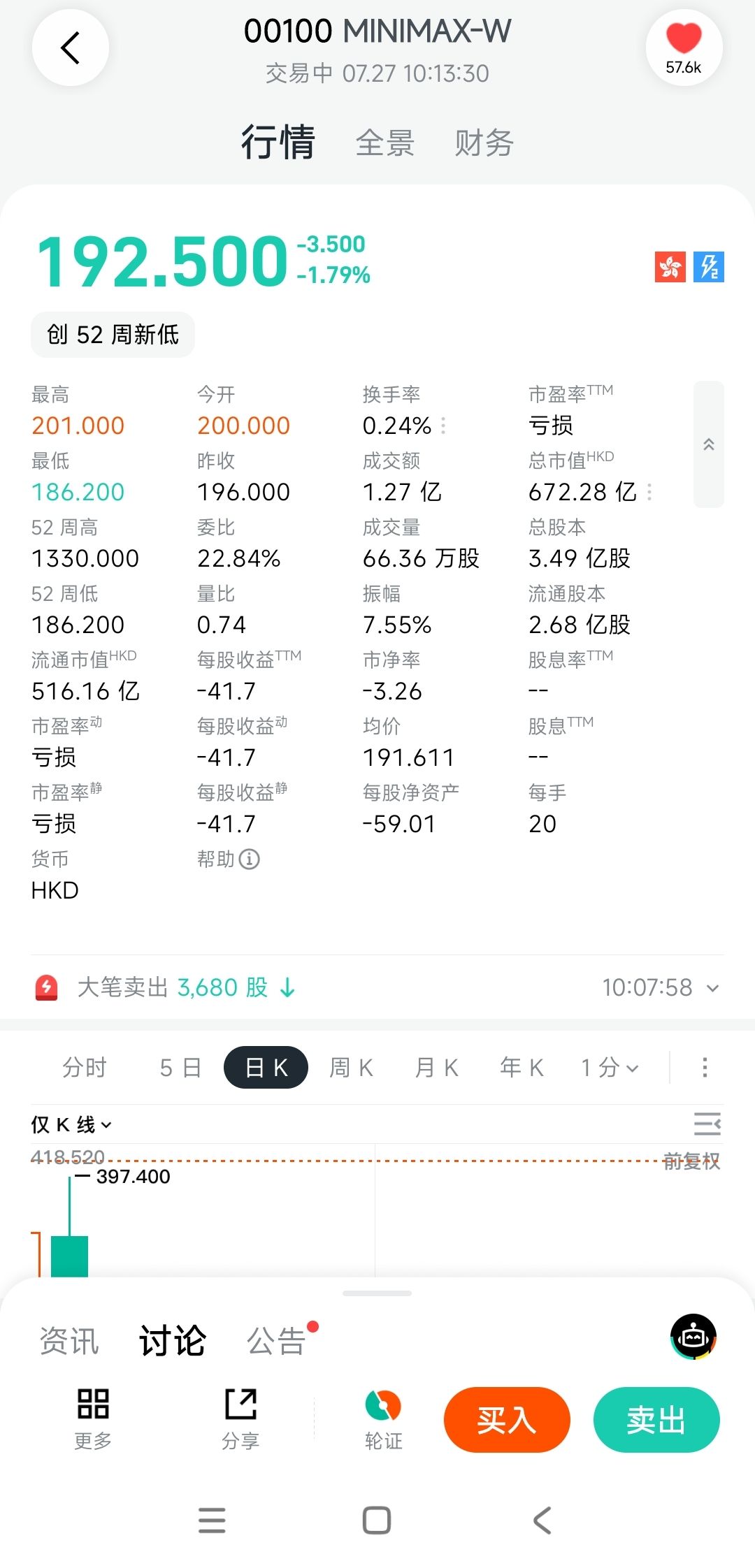Tap the 买入 buy button
The width and height of the screenshot is (755, 1568).
(507, 1420)
